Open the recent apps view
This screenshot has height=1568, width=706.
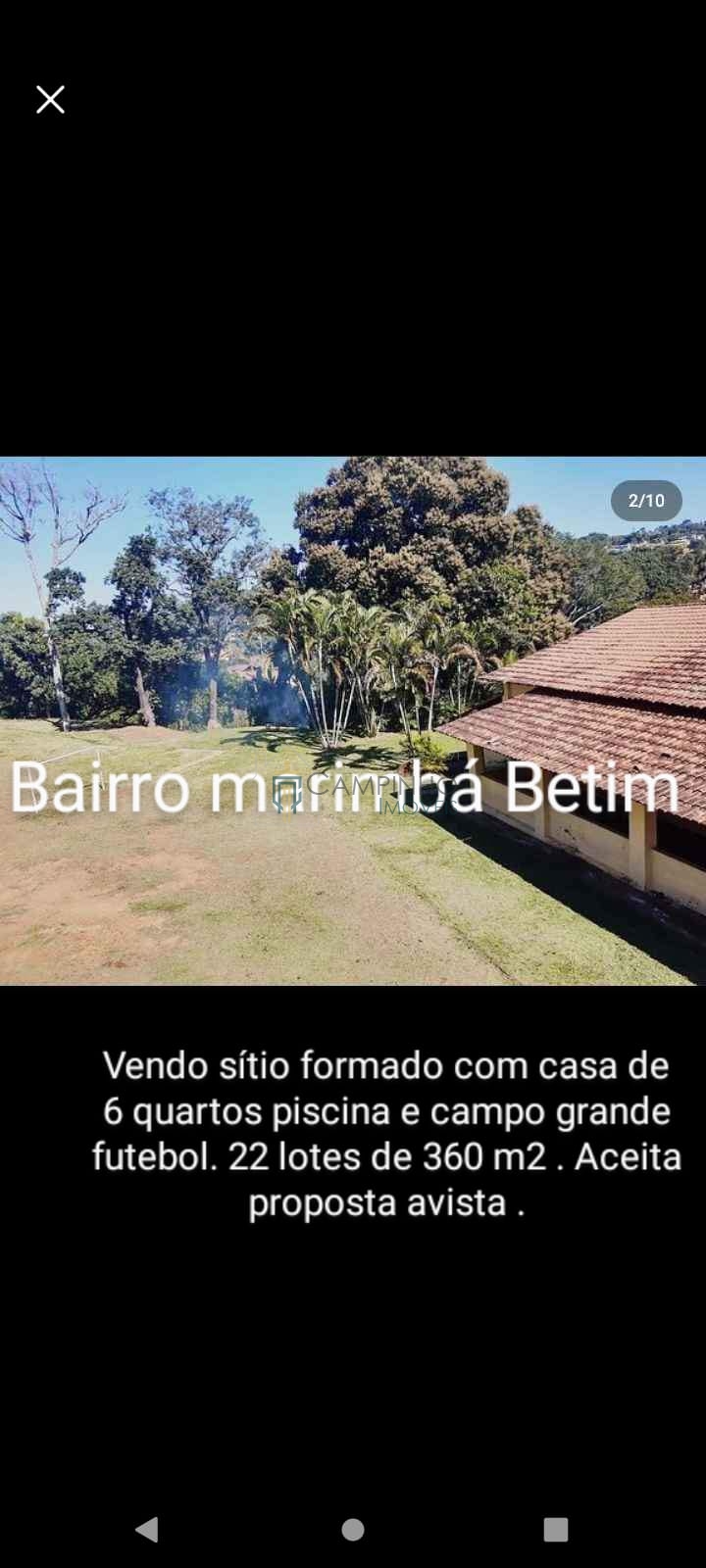pos(556,1530)
